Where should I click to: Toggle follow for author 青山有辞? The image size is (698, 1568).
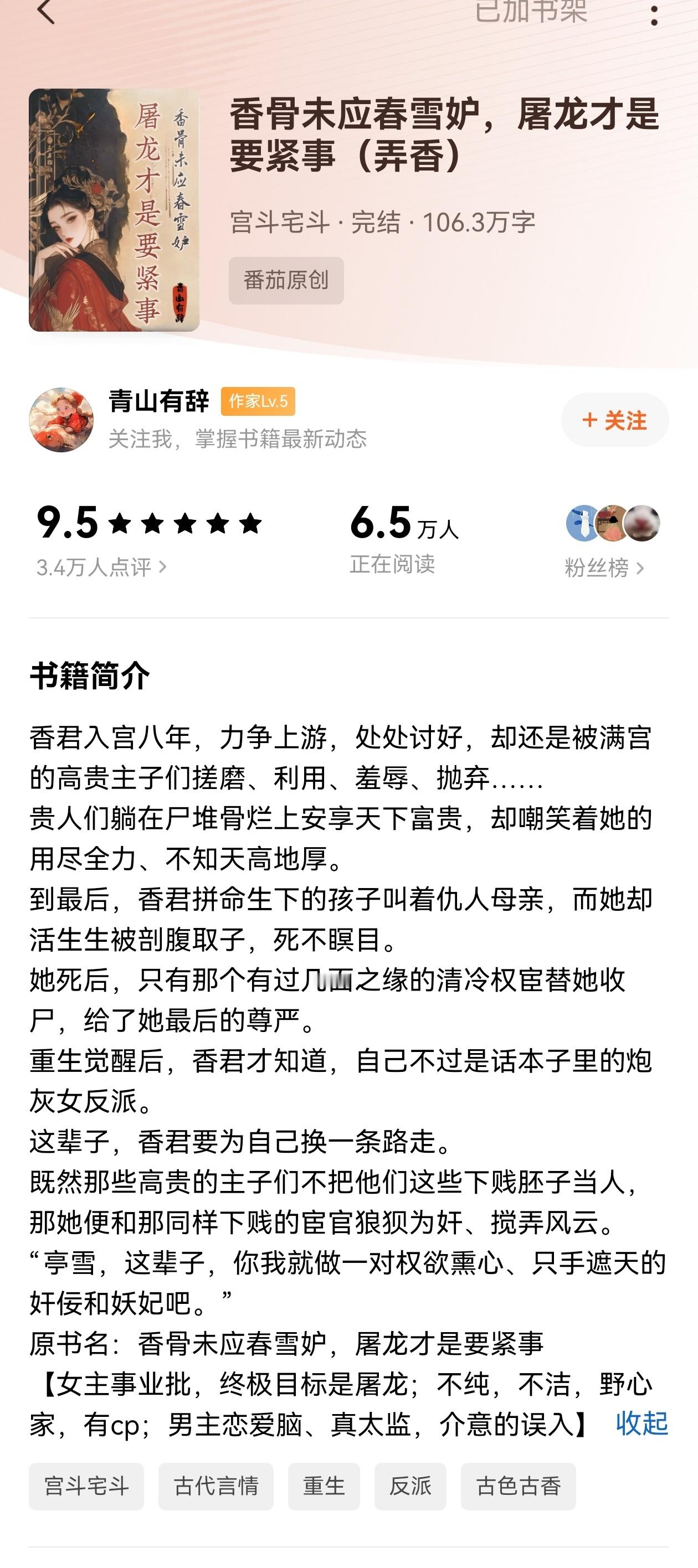pyautogui.click(x=613, y=420)
